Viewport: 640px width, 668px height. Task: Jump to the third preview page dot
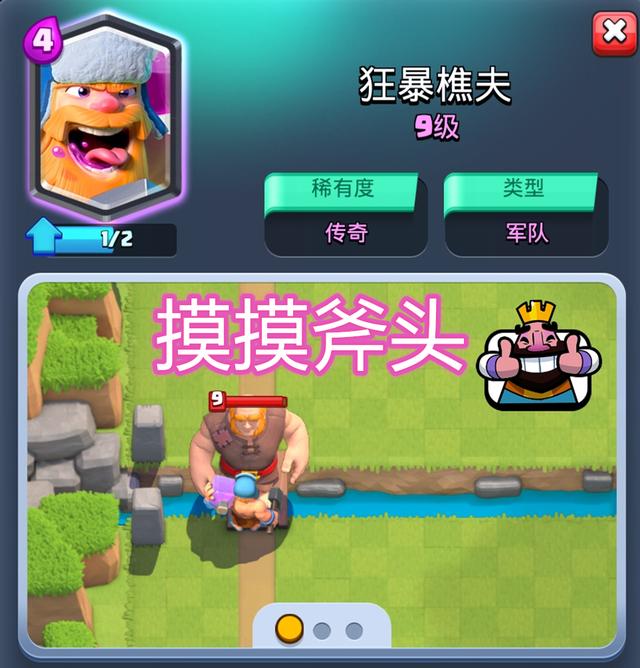click(x=354, y=630)
